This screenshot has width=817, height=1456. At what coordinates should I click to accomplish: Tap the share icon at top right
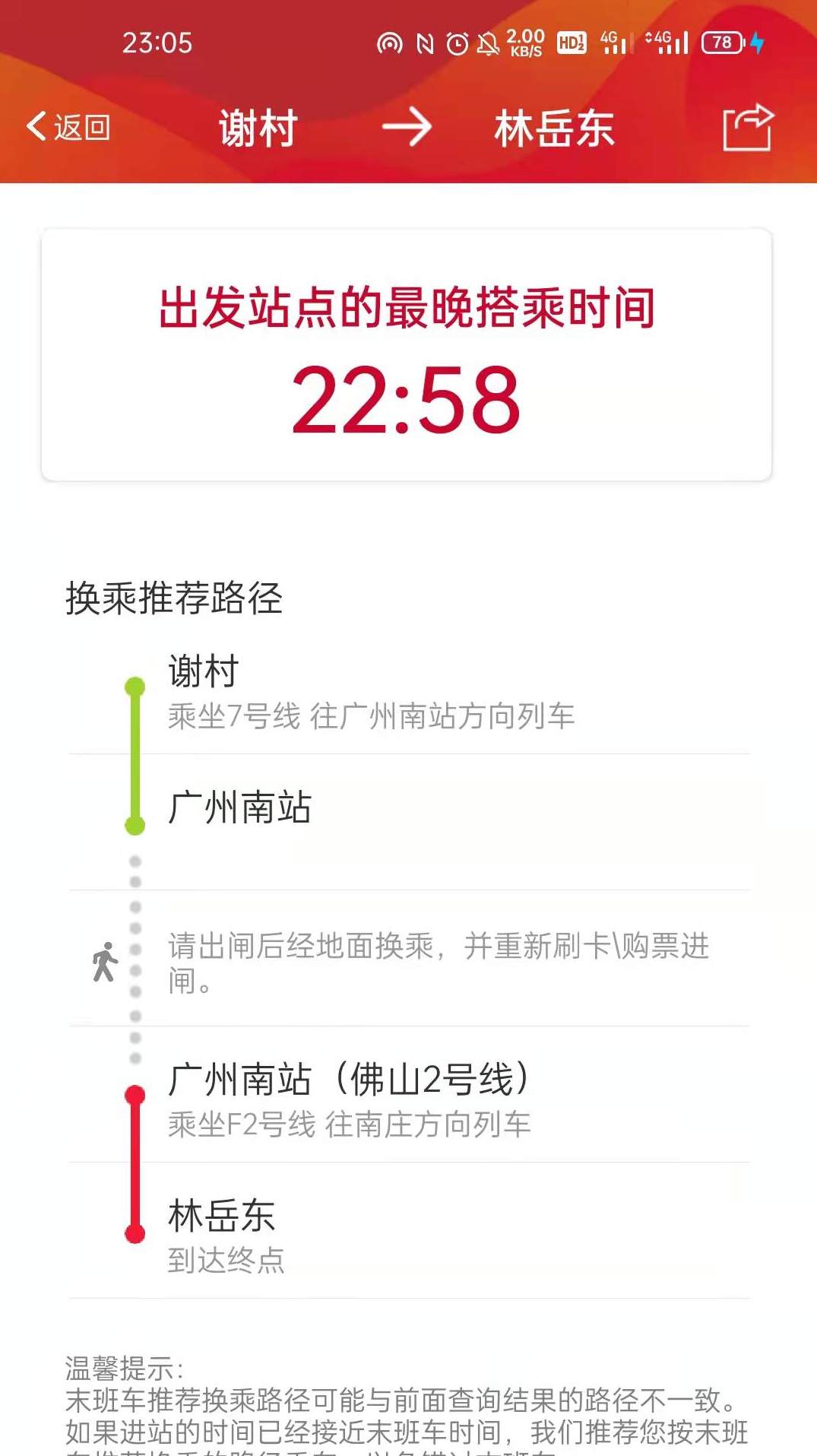pyautogui.click(x=749, y=128)
